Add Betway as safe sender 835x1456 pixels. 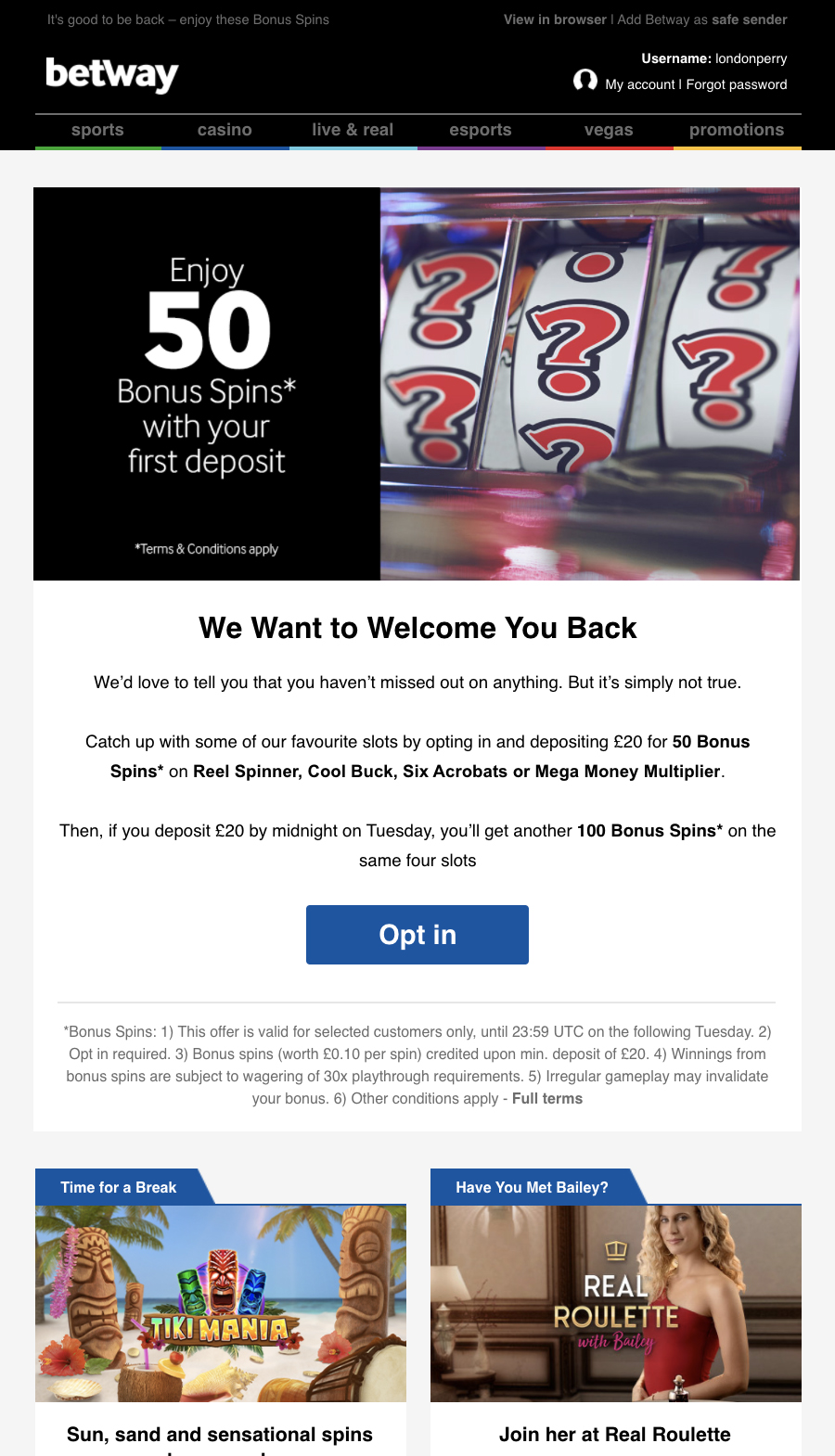click(x=702, y=19)
